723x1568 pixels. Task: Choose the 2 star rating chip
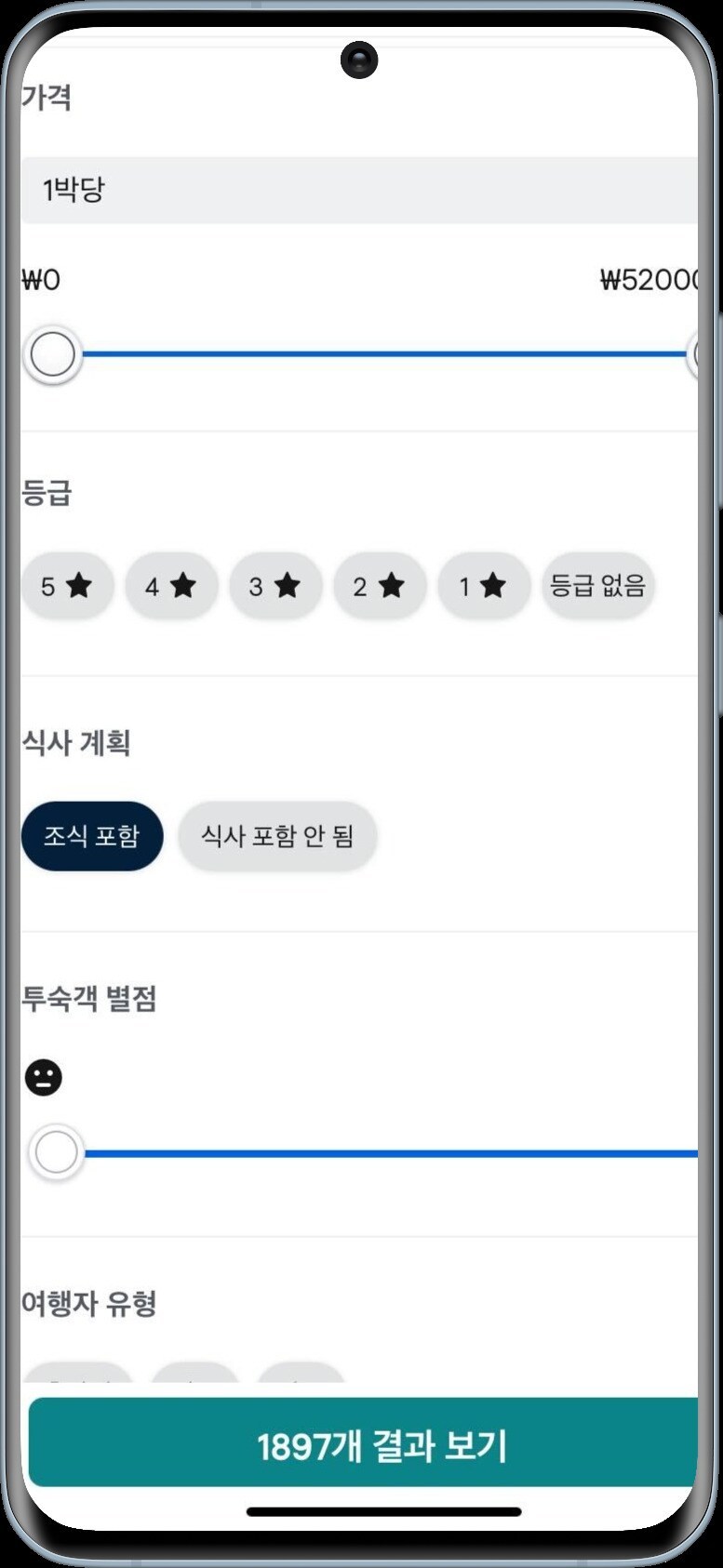point(380,586)
